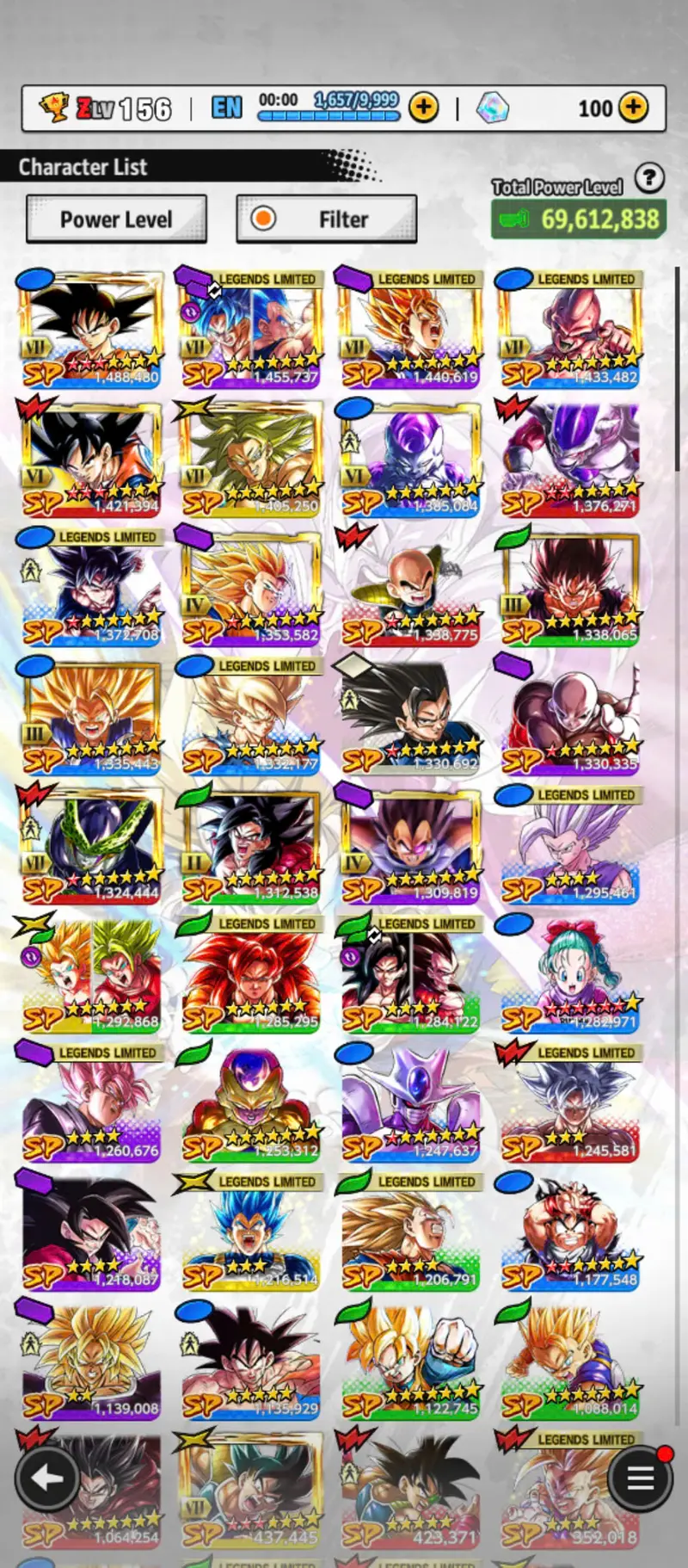This screenshot has height=1568, width=688.
Task: Open the Filter options
Action: point(327,219)
